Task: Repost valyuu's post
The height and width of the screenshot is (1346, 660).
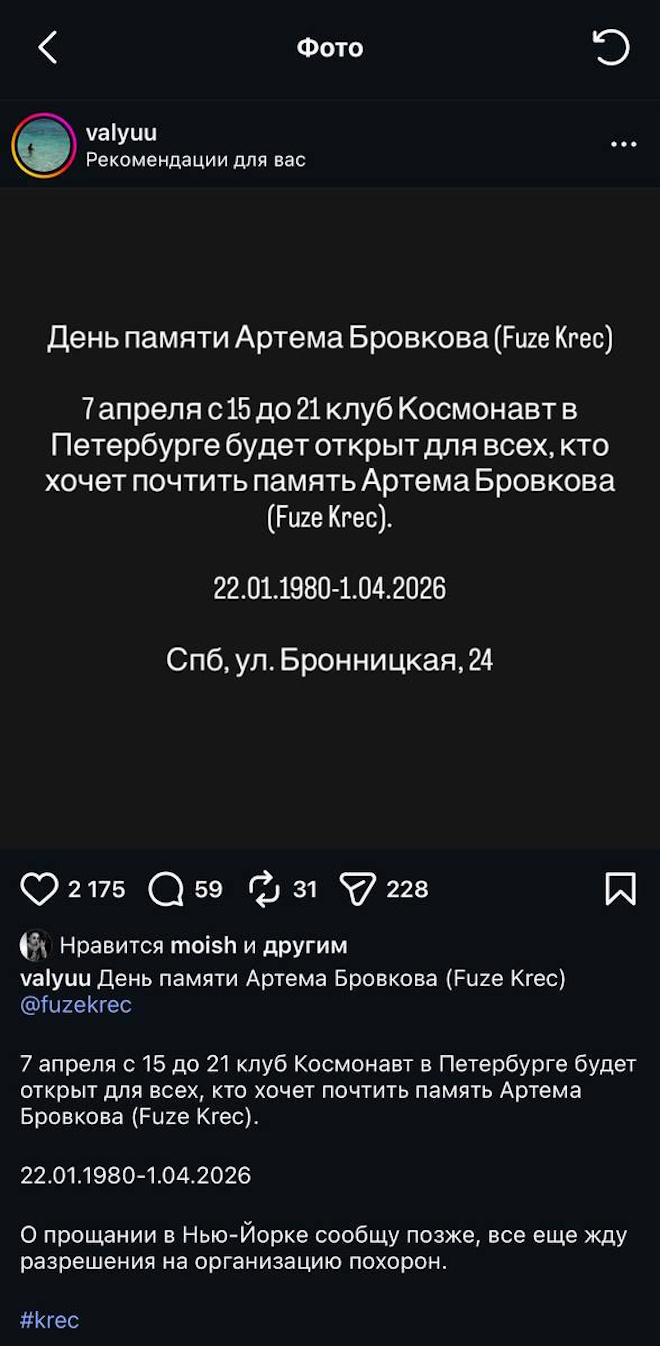Action: pyautogui.click(x=264, y=889)
